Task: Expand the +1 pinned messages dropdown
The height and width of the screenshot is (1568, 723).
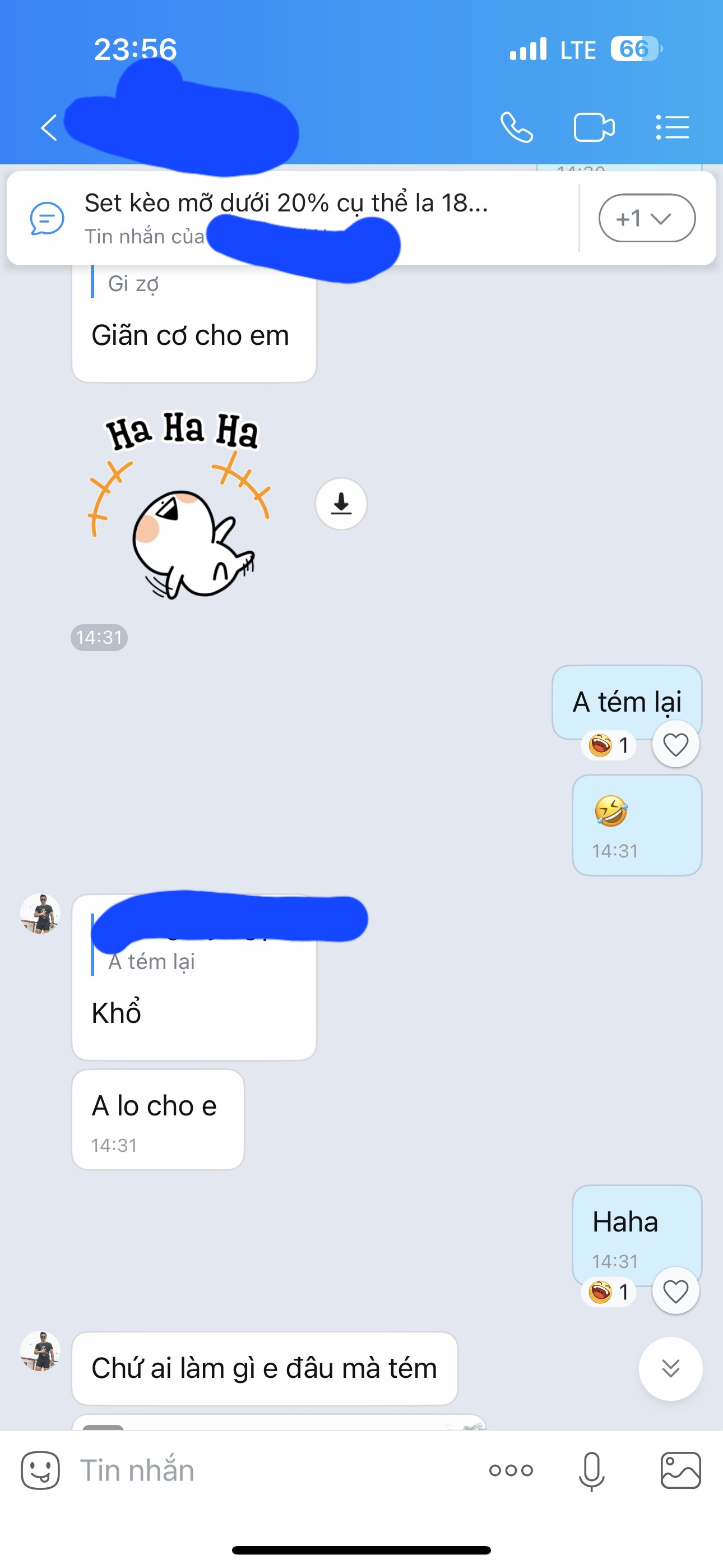Action: click(646, 218)
